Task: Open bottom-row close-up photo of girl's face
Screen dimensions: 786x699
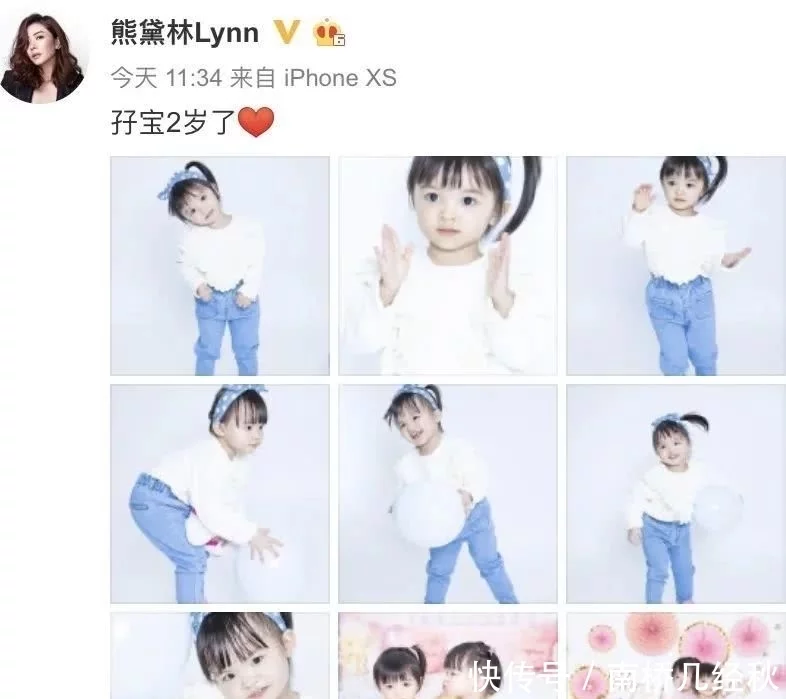Action: [x=219, y=656]
